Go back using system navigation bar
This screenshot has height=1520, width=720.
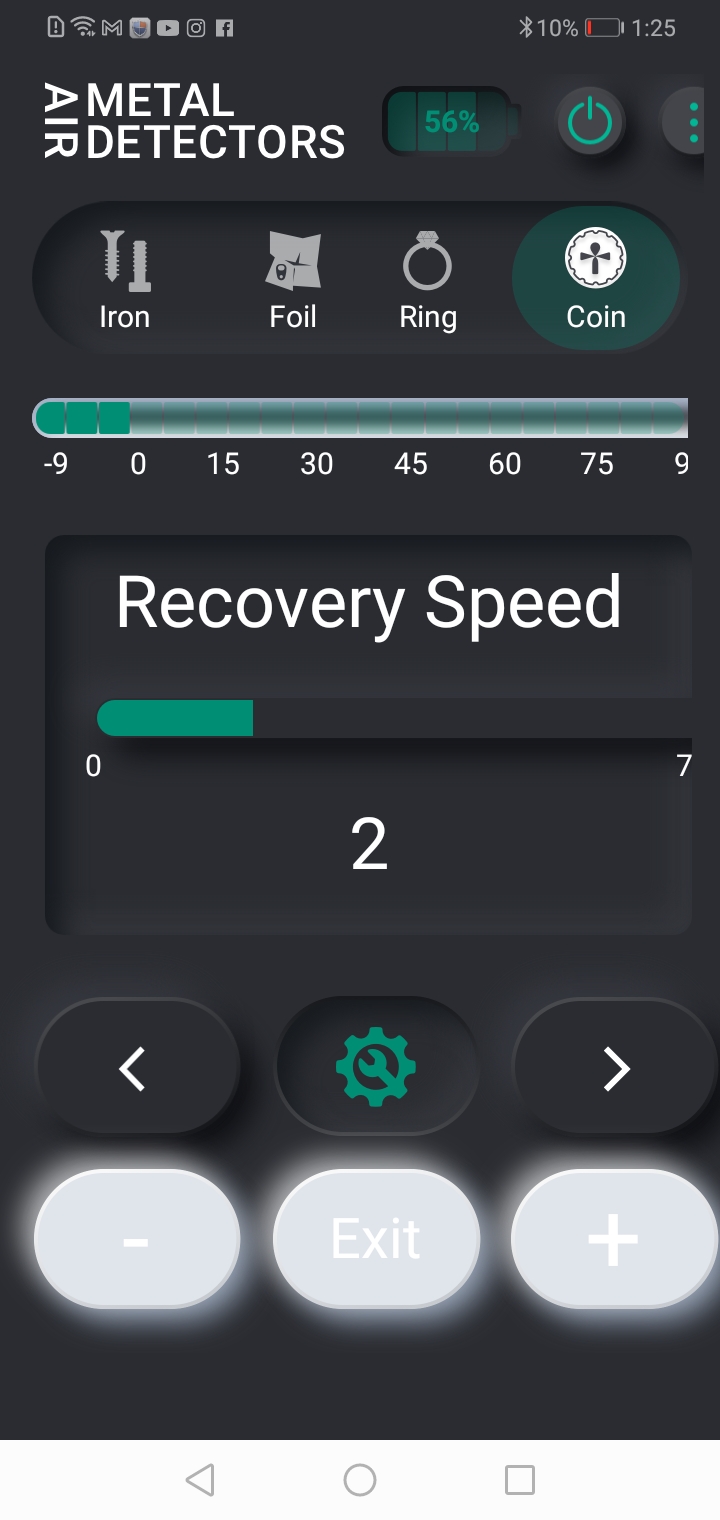pos(200,1480)
